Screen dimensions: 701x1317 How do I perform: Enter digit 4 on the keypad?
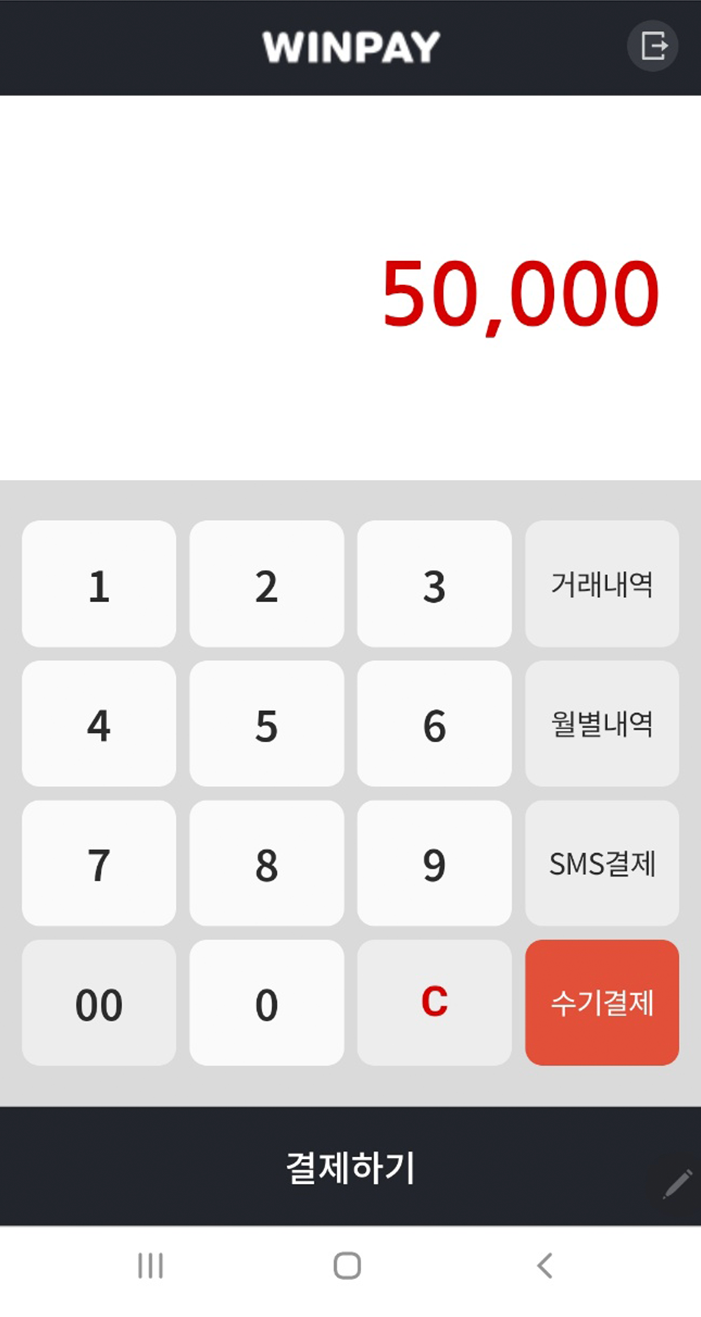tap(99, 724)
